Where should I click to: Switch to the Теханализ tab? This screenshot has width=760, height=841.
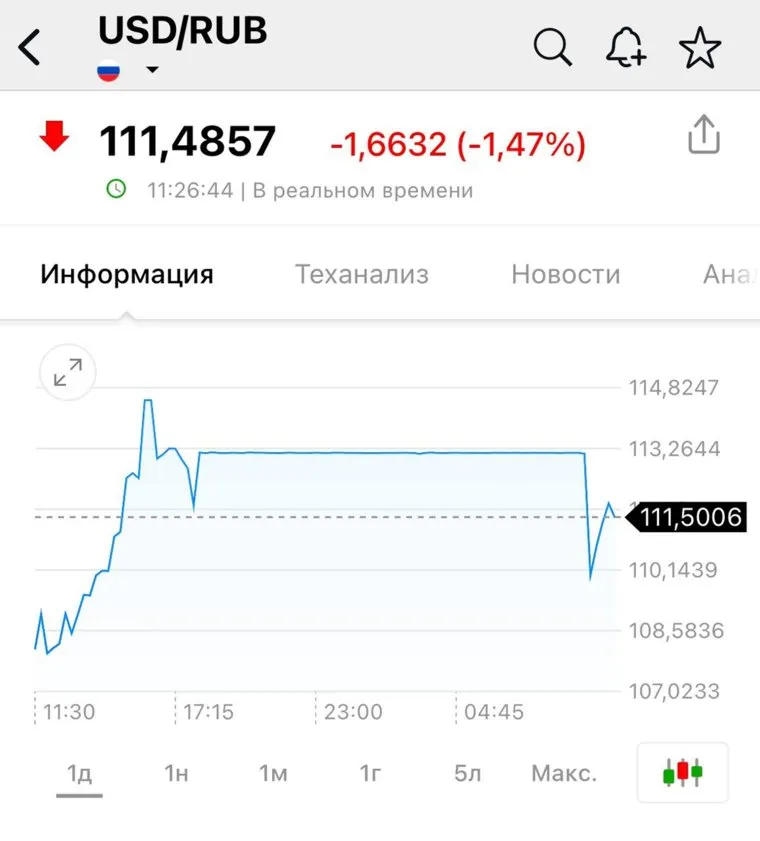click(x=361, y=274)
